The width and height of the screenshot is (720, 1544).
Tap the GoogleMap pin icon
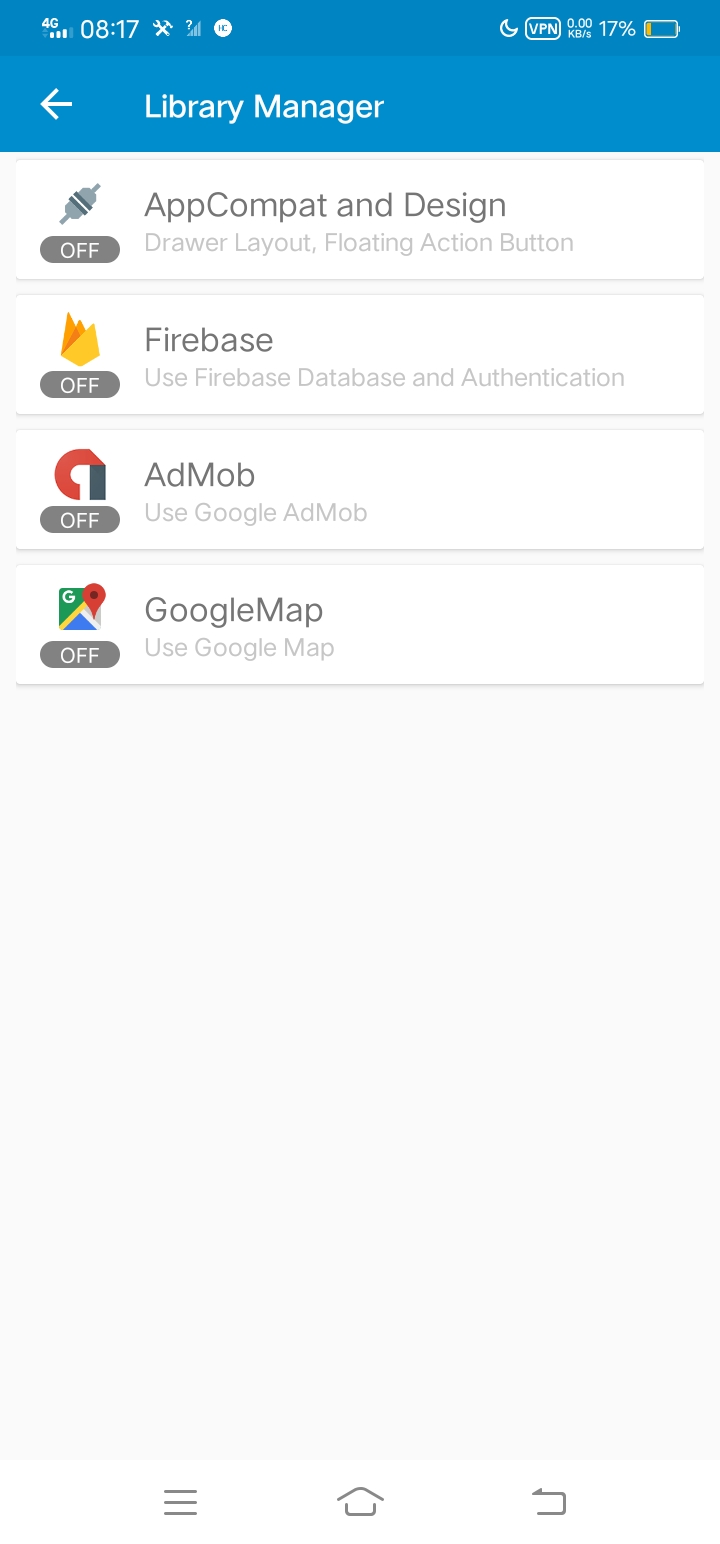click(79, 607)
